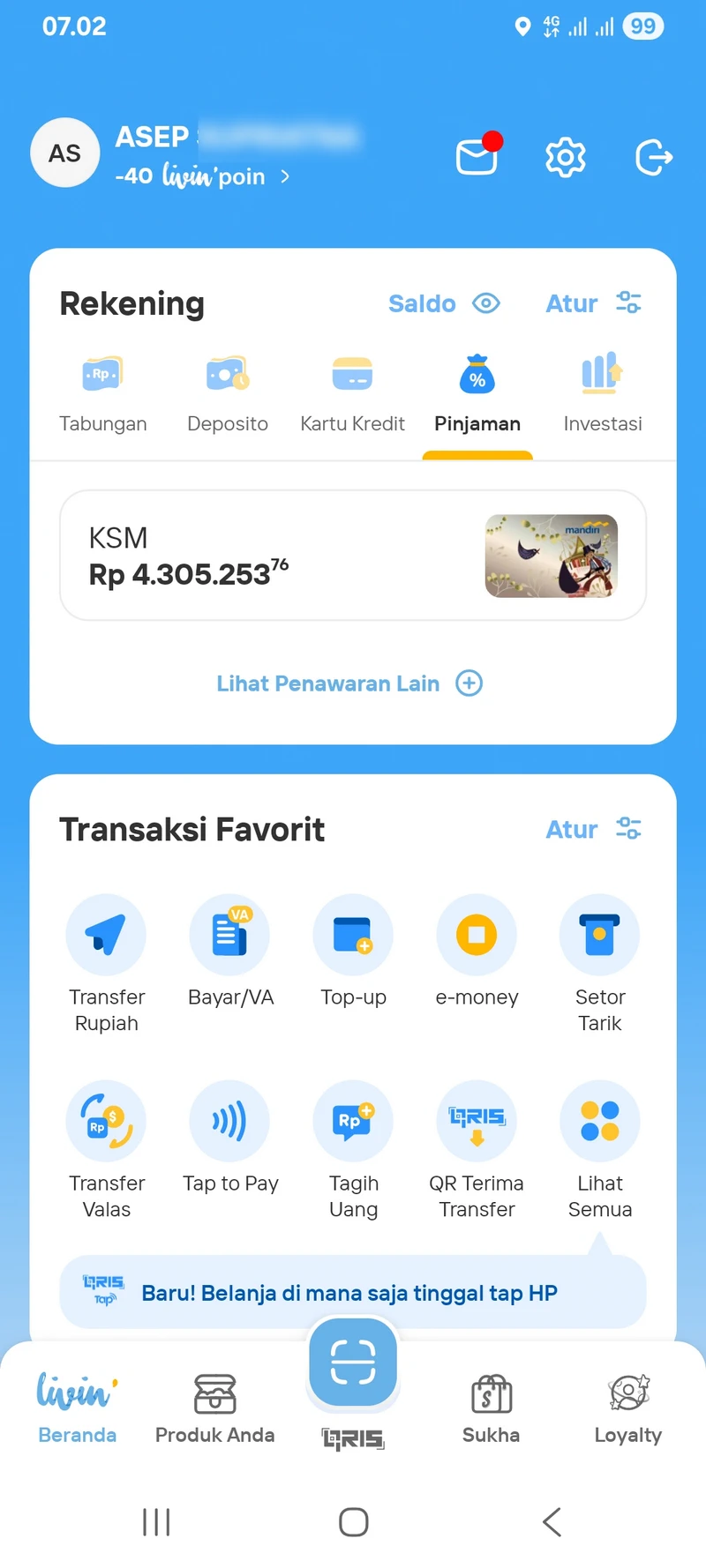Open the KSM loan card
This screenshot has width=706, height=1568.
tap(353, 556)
